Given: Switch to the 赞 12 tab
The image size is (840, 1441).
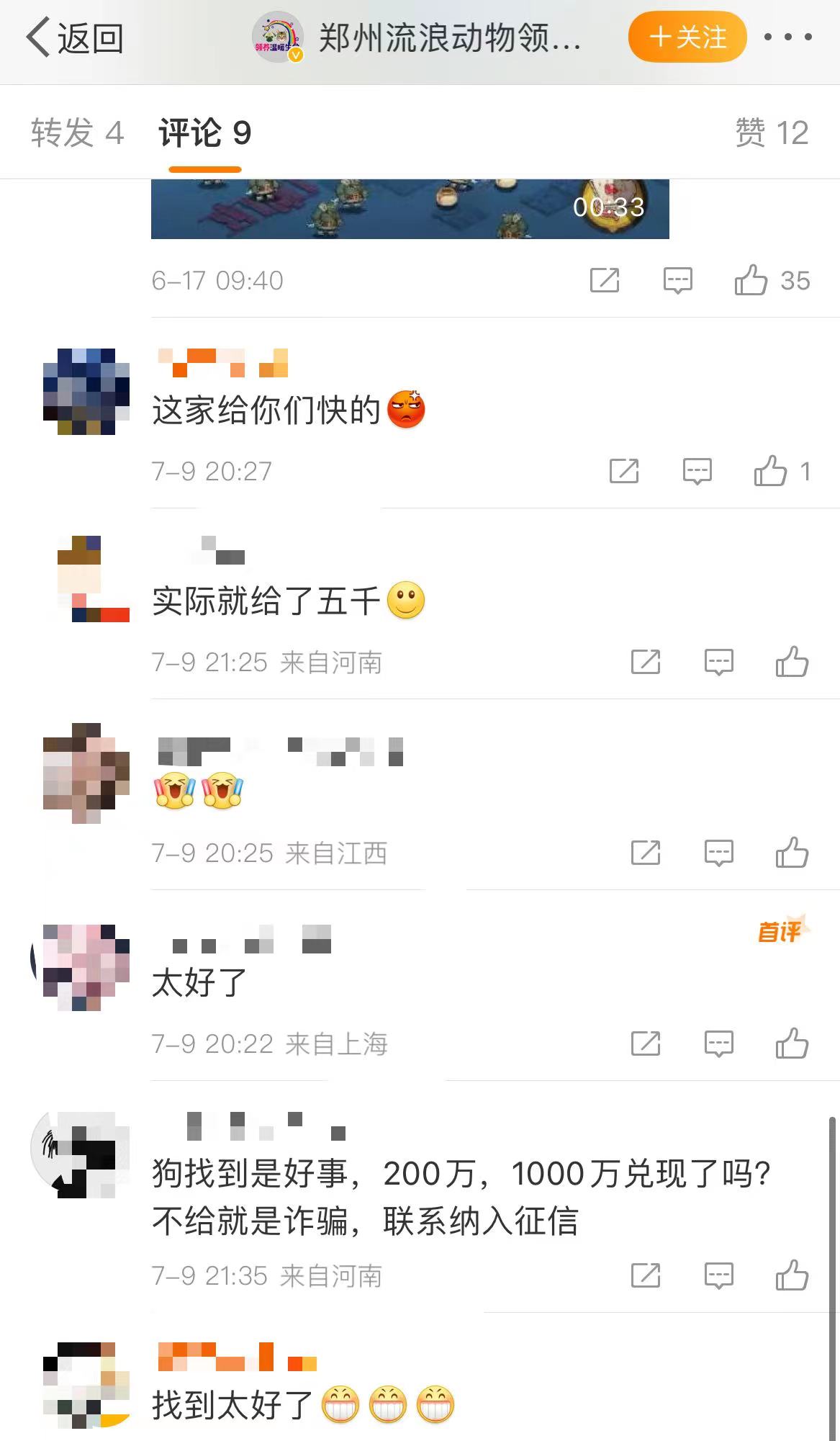Looking at the screenshot, I should [772, 133].
